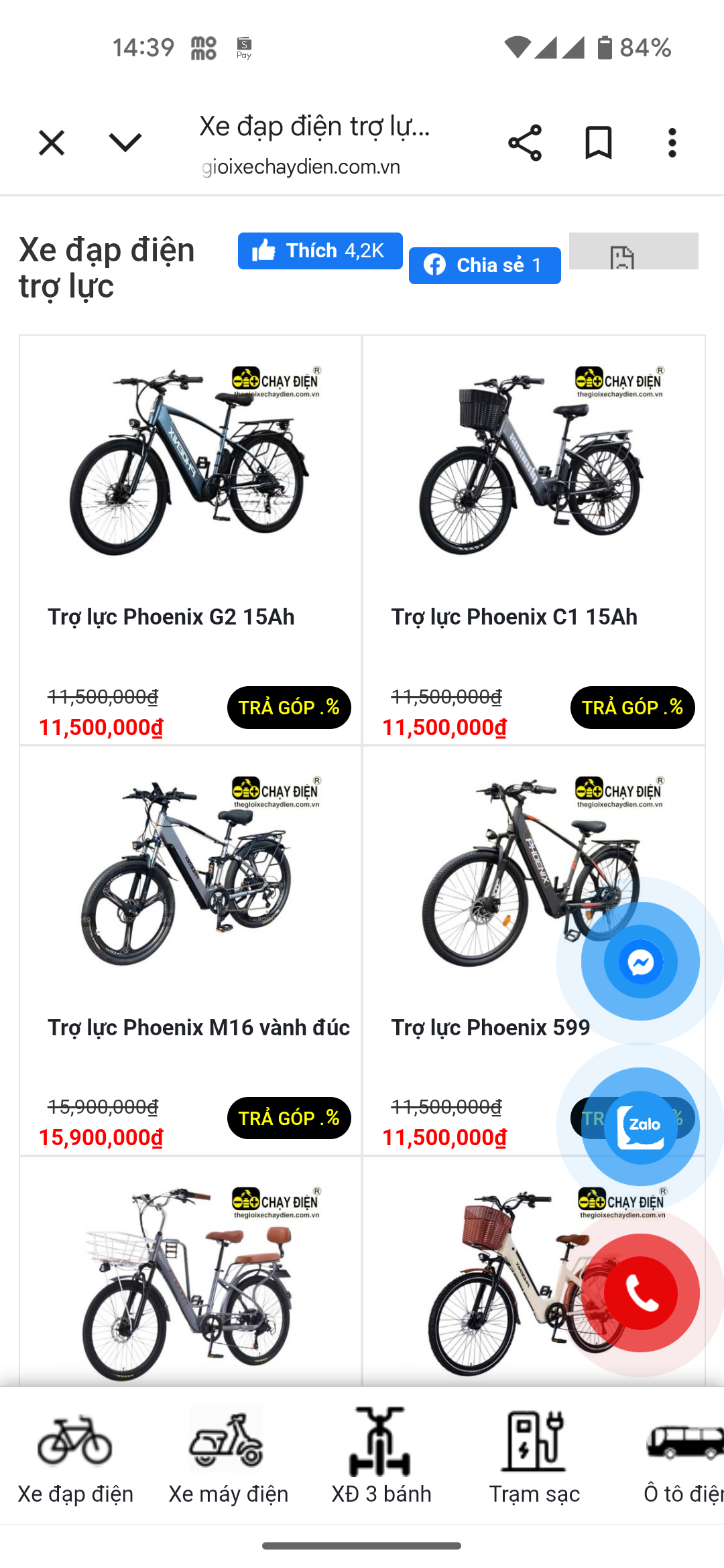Share this page
The height and width of the screenshot is (1568, 724).
point(524,143)
